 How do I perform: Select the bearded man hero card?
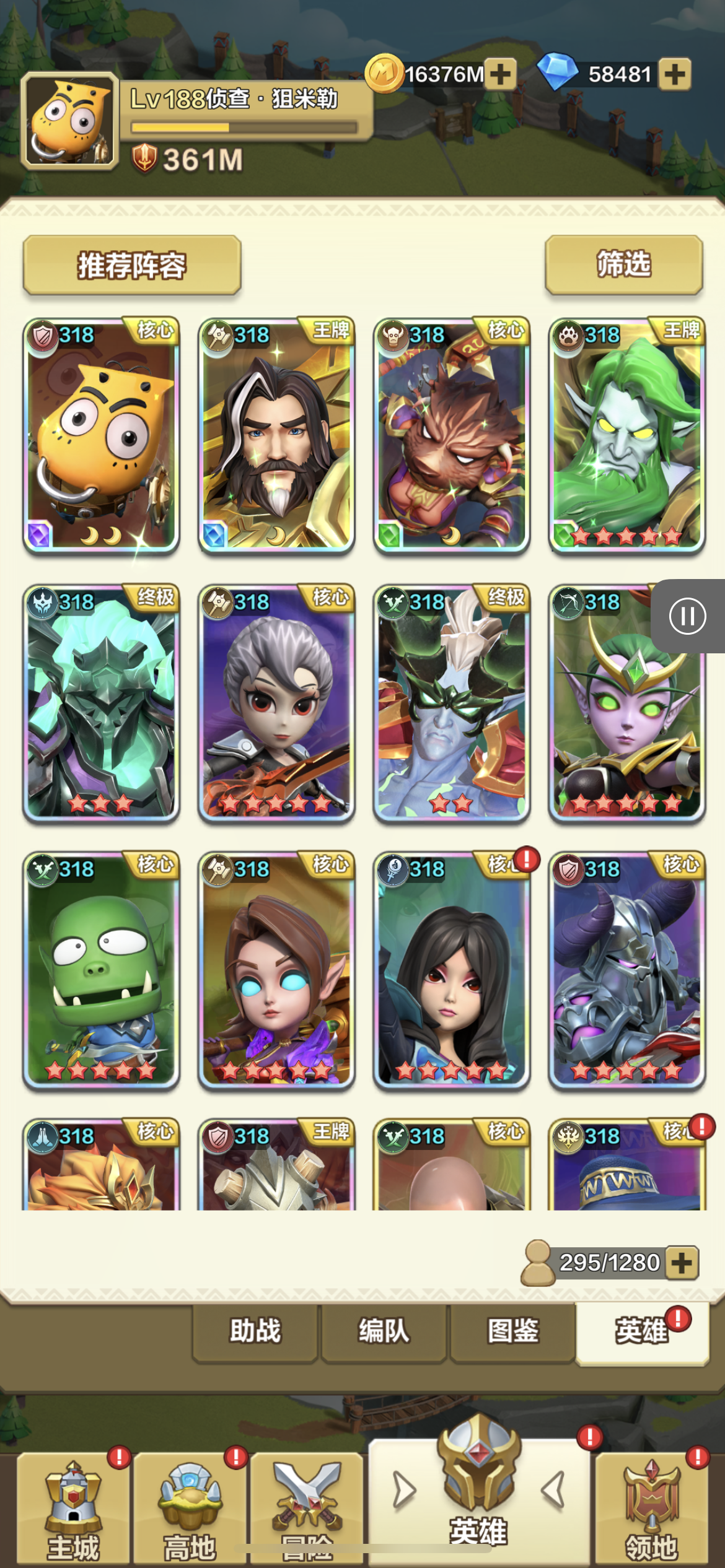276,436
